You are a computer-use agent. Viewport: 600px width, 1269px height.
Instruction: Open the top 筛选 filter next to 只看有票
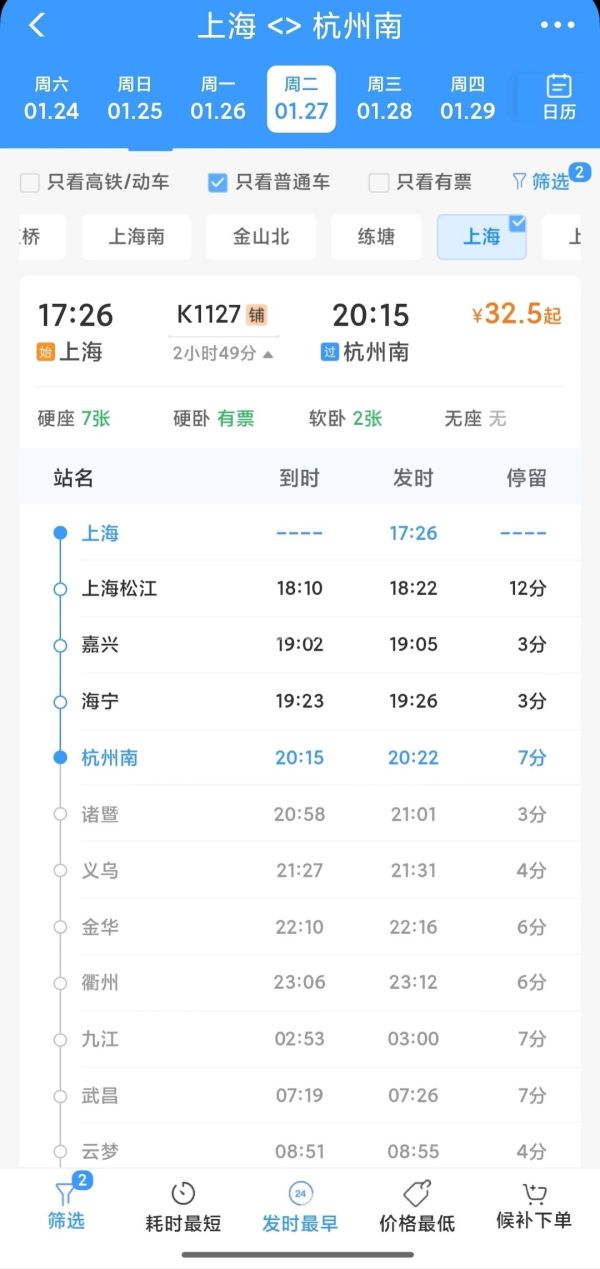click(x=541, y=182)
